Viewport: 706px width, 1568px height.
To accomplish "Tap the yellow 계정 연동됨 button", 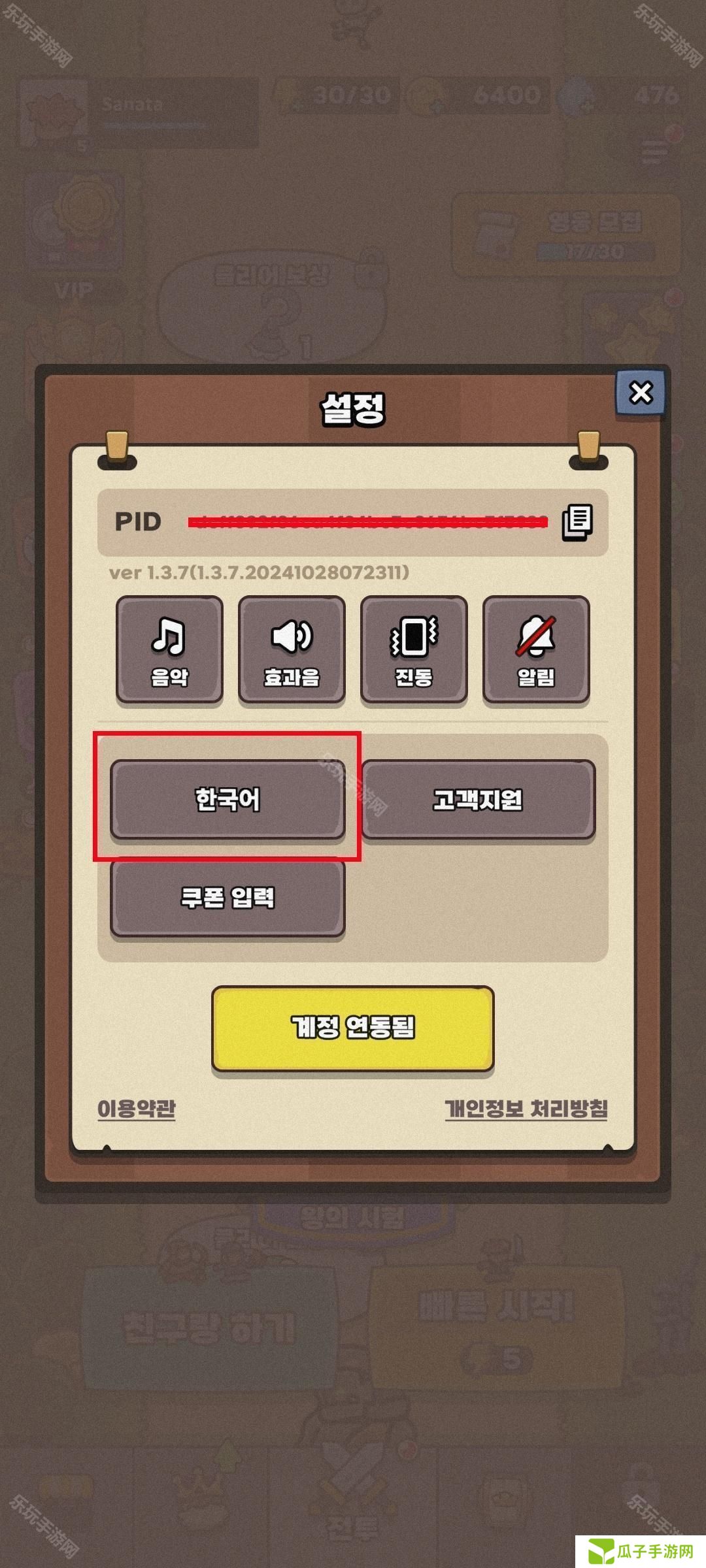I will 352,1028.
